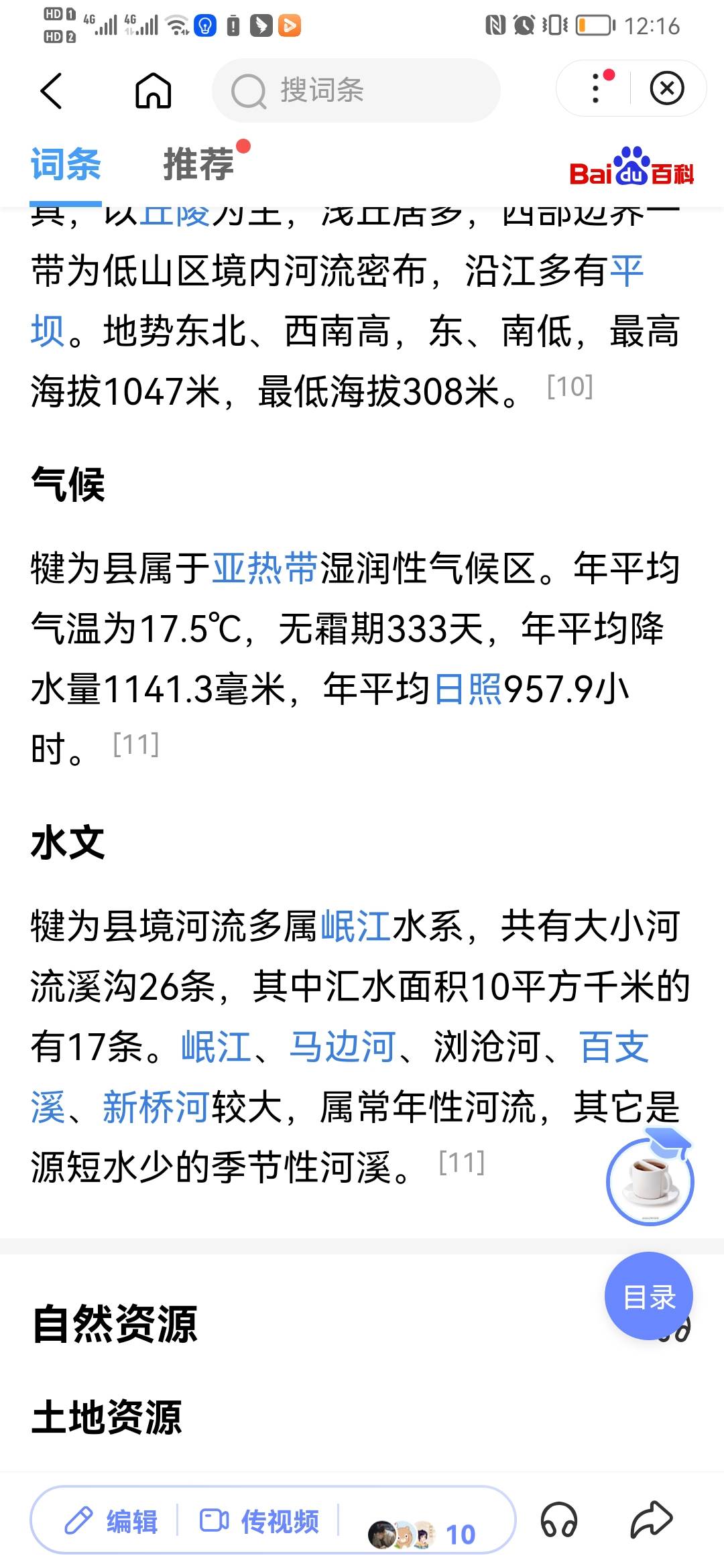Listen to the entry via headphones icon

[x=559, y=1520]
